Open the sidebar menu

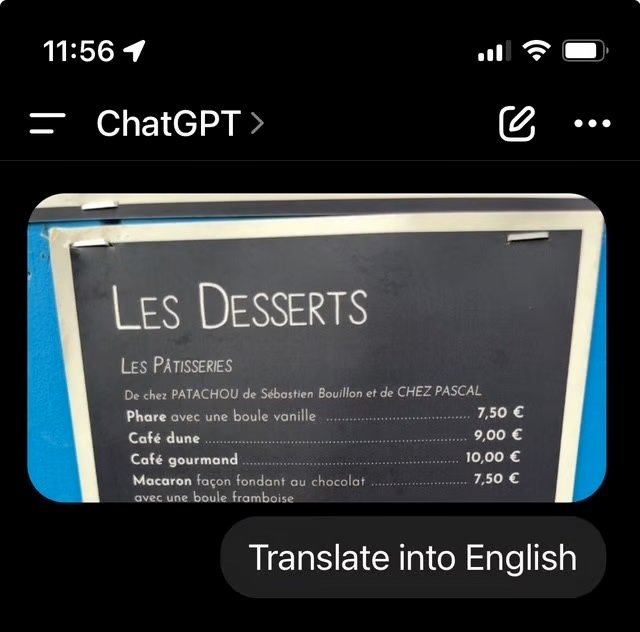click(x=47, y=124)
